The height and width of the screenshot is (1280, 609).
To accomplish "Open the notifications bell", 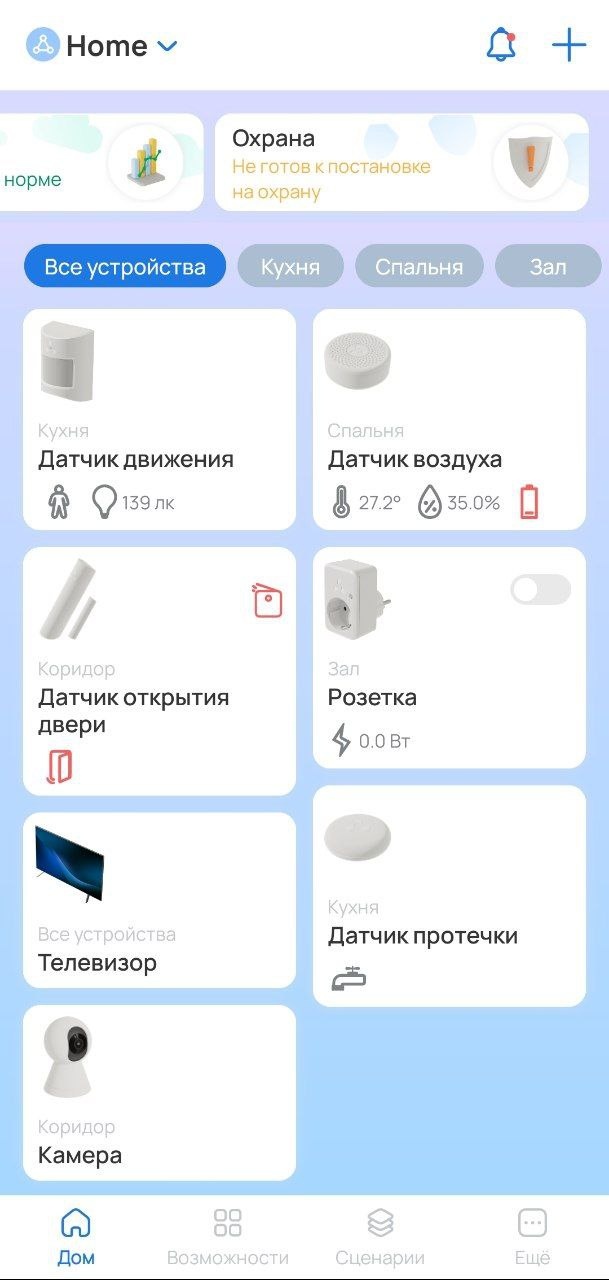I will (500, 46).
